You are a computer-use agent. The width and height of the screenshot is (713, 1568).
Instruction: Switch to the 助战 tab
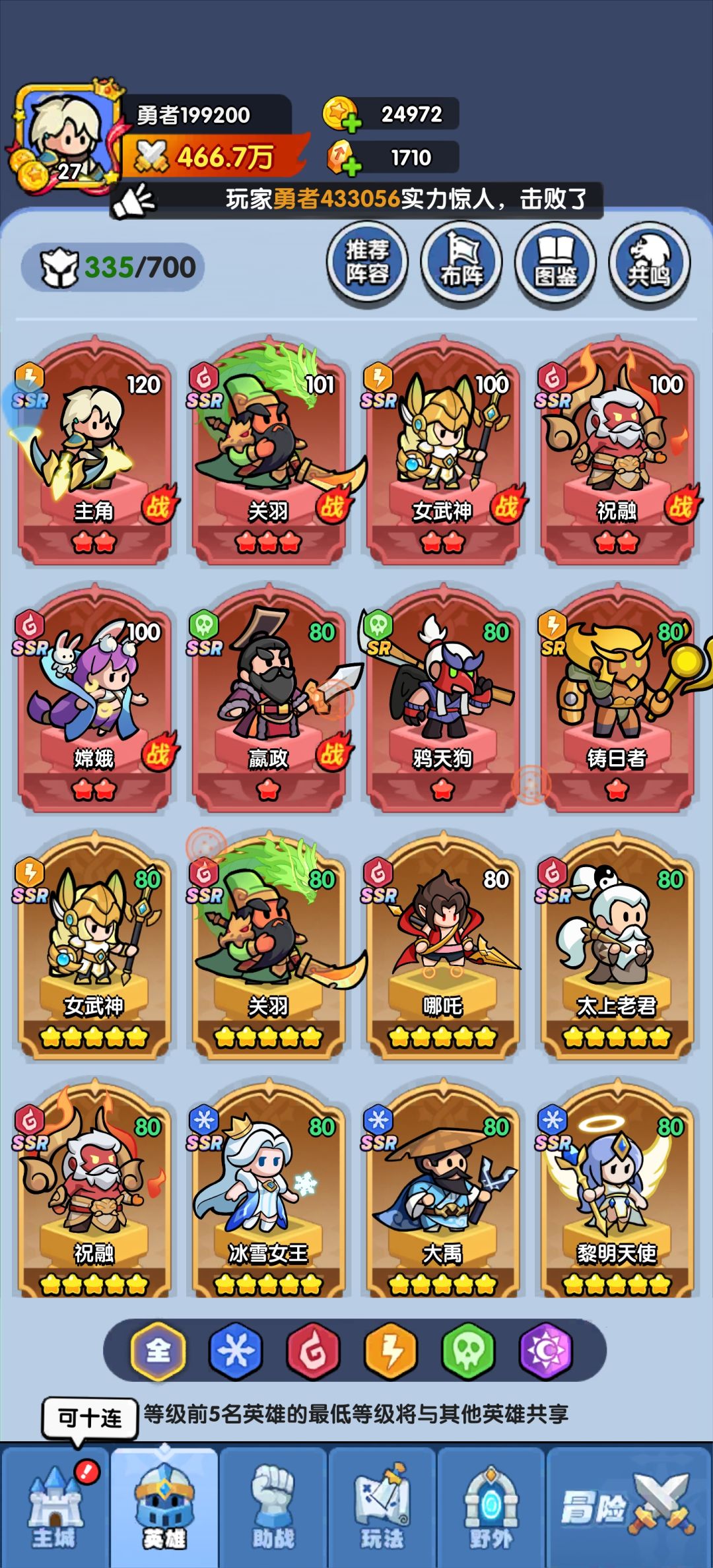coord(273,1507)
